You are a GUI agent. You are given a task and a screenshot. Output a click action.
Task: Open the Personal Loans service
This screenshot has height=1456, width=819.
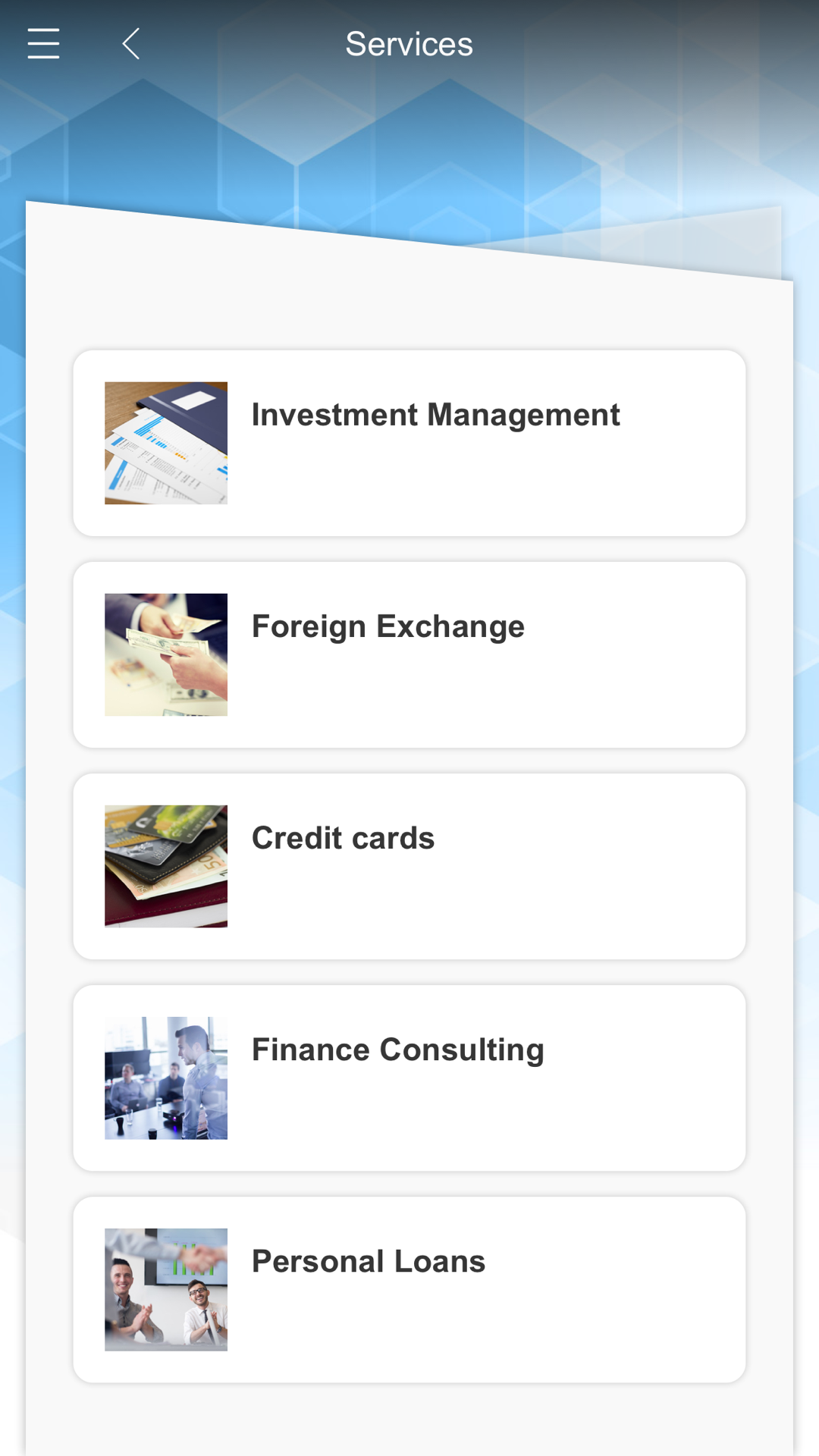click(x=409, y=1288)
